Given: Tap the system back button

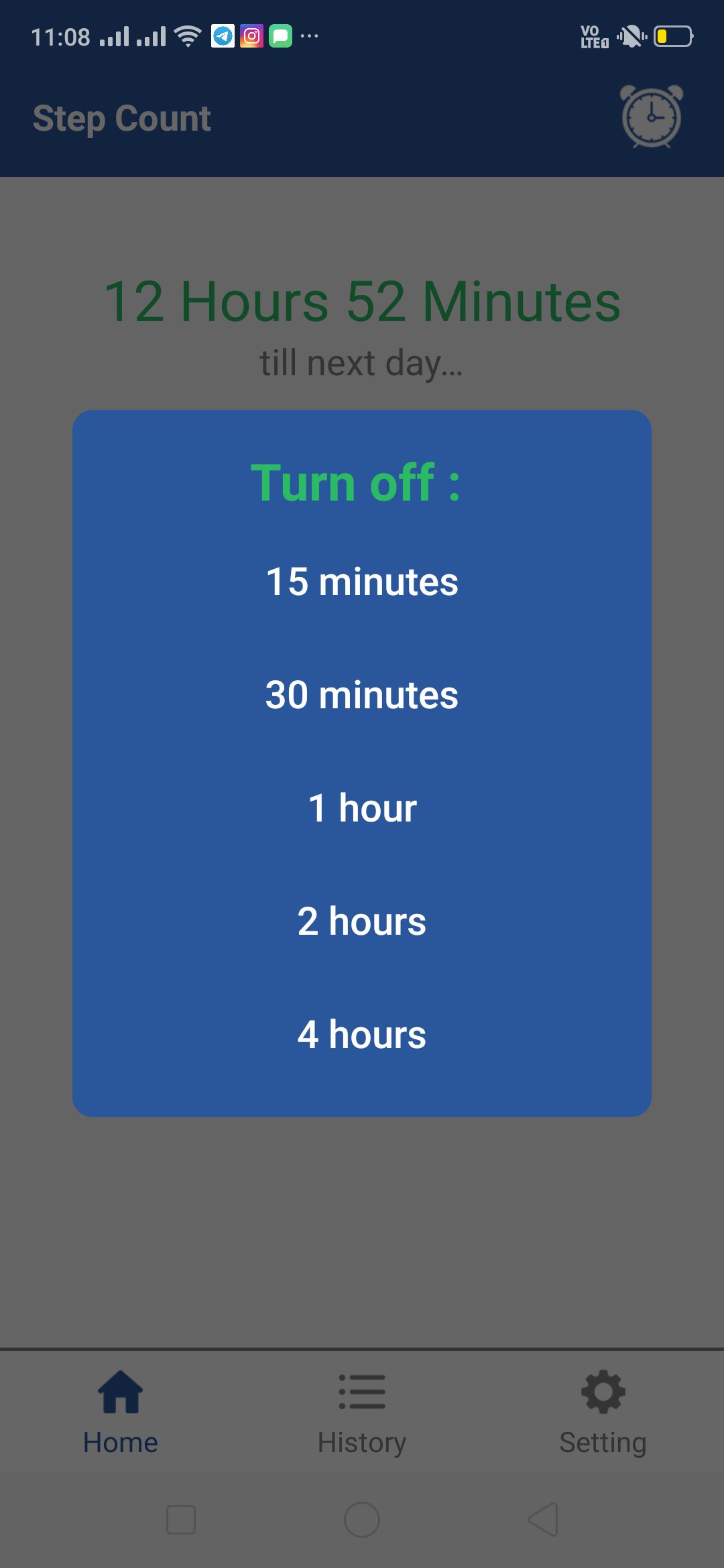Looking at the screenshot, I should 543,1519.
